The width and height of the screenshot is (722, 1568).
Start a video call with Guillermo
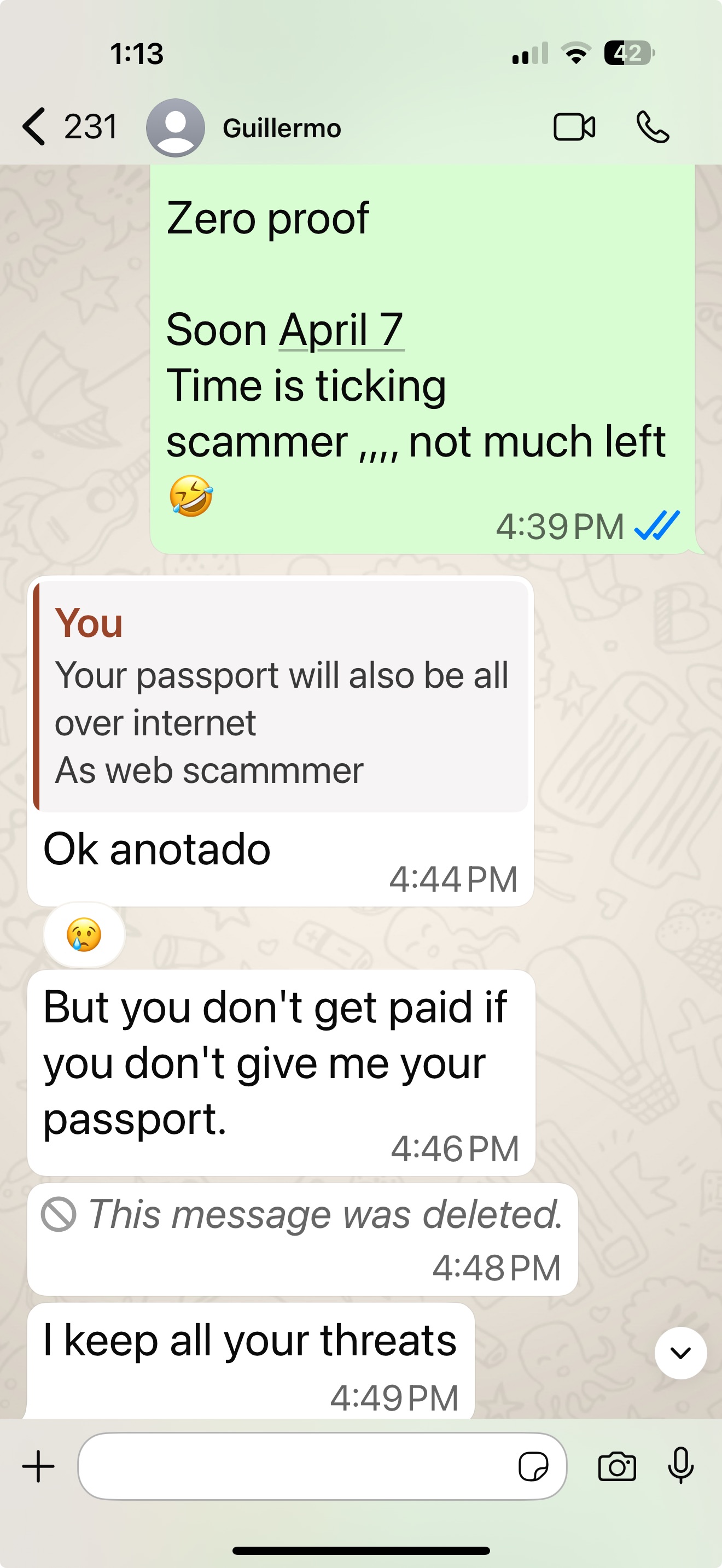[574, 127]
